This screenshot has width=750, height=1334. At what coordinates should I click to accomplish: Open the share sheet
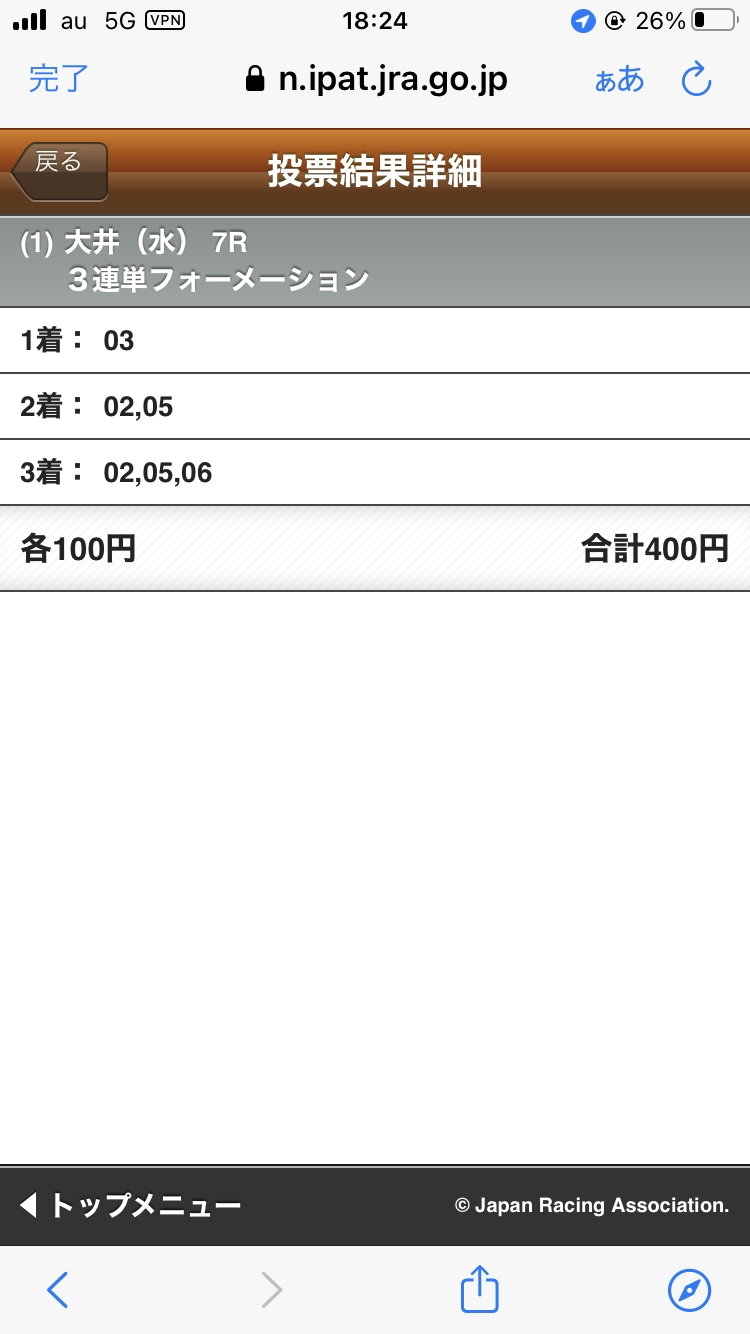tap(479, 1288)
